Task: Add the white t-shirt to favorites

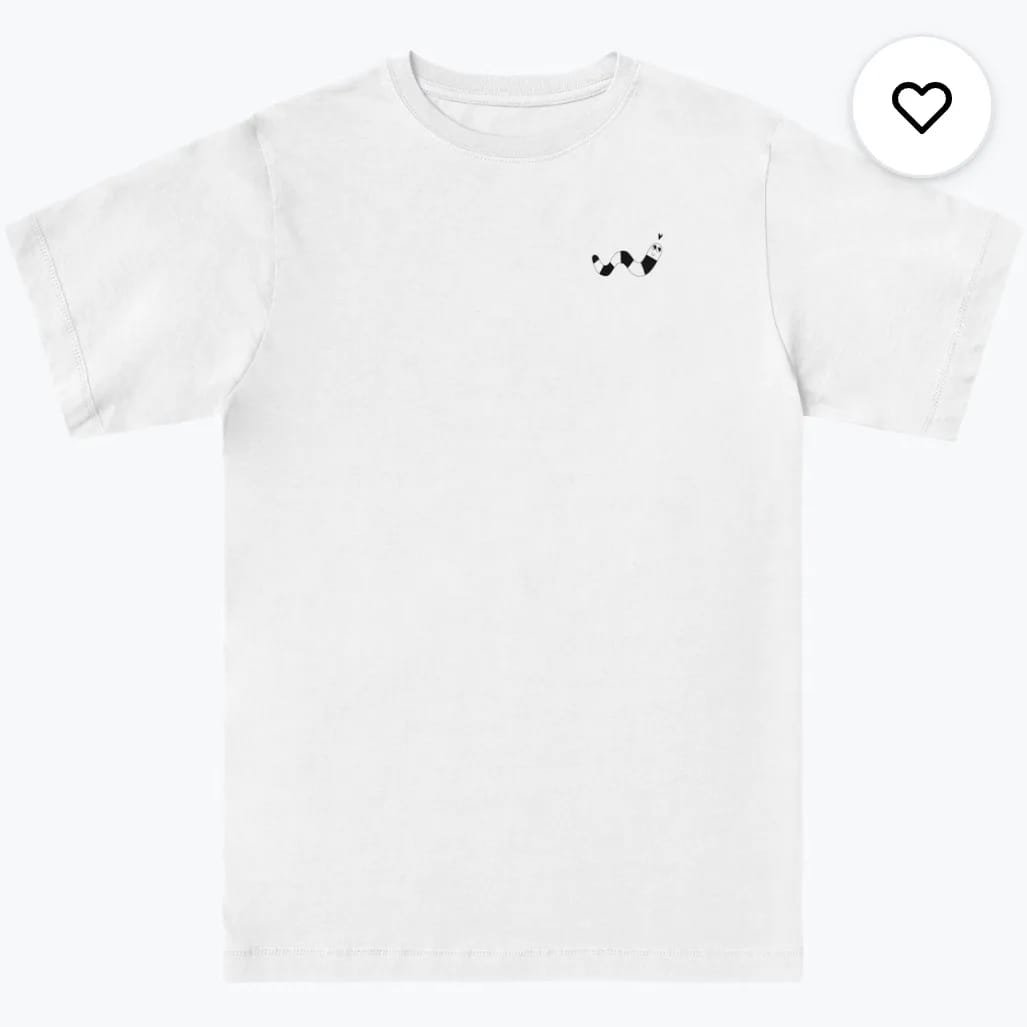Action: point(921,106)
